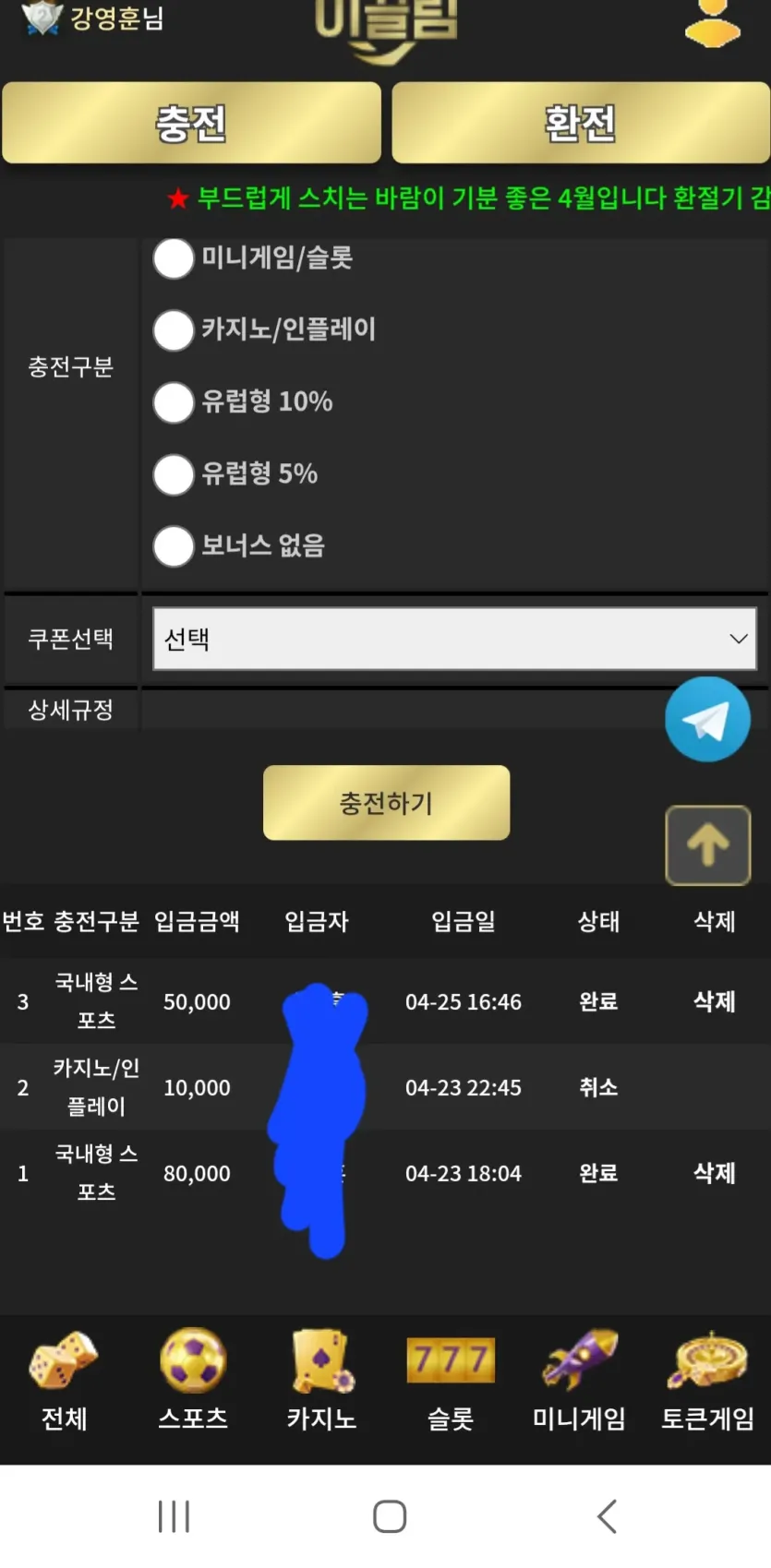Open the Telegram support bubble
Screen dimensions: 771x1568
(707, 720)
